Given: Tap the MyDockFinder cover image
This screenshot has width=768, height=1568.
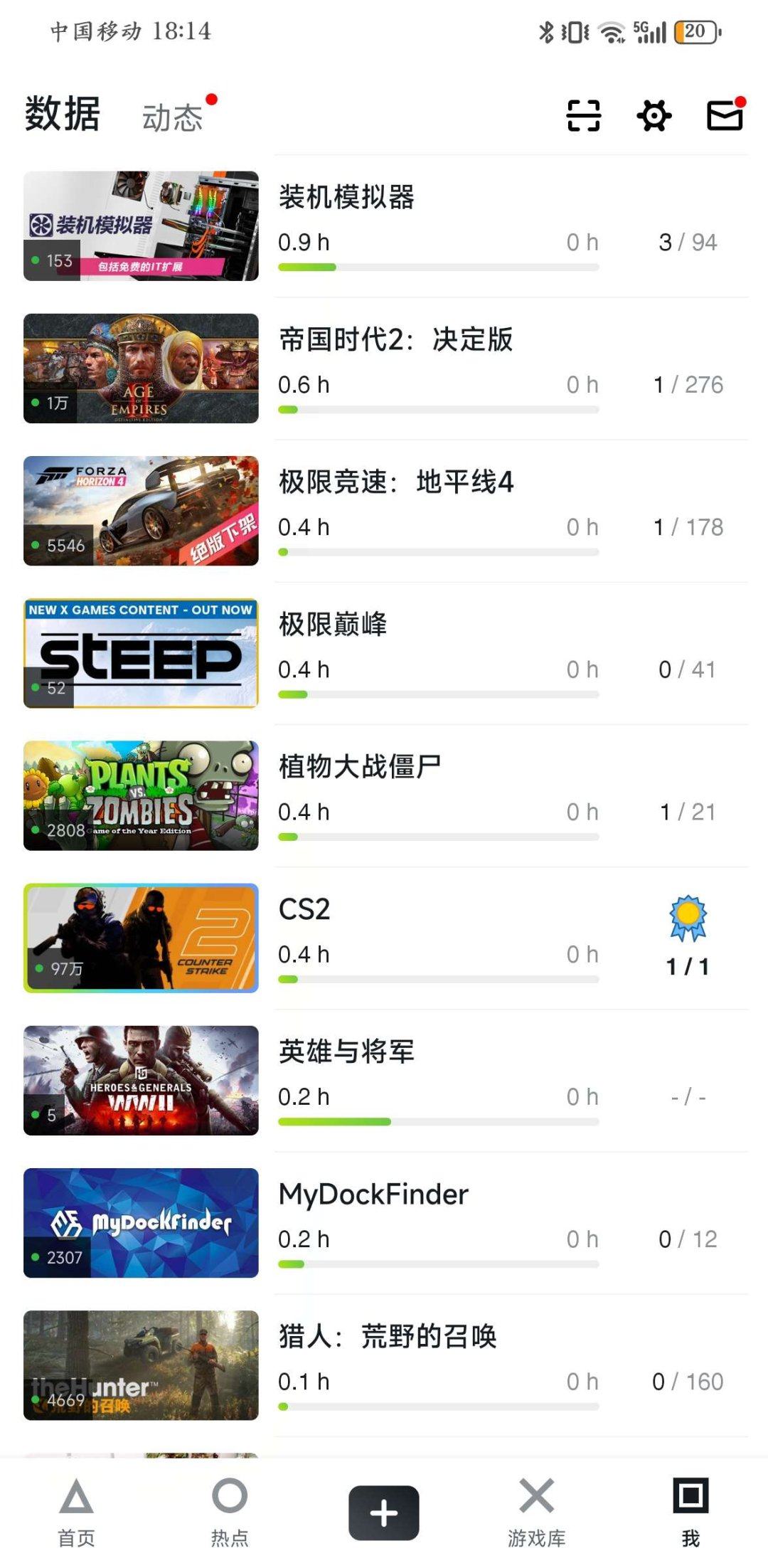Looking at the screenshot, I should (x=140, y=1222).
